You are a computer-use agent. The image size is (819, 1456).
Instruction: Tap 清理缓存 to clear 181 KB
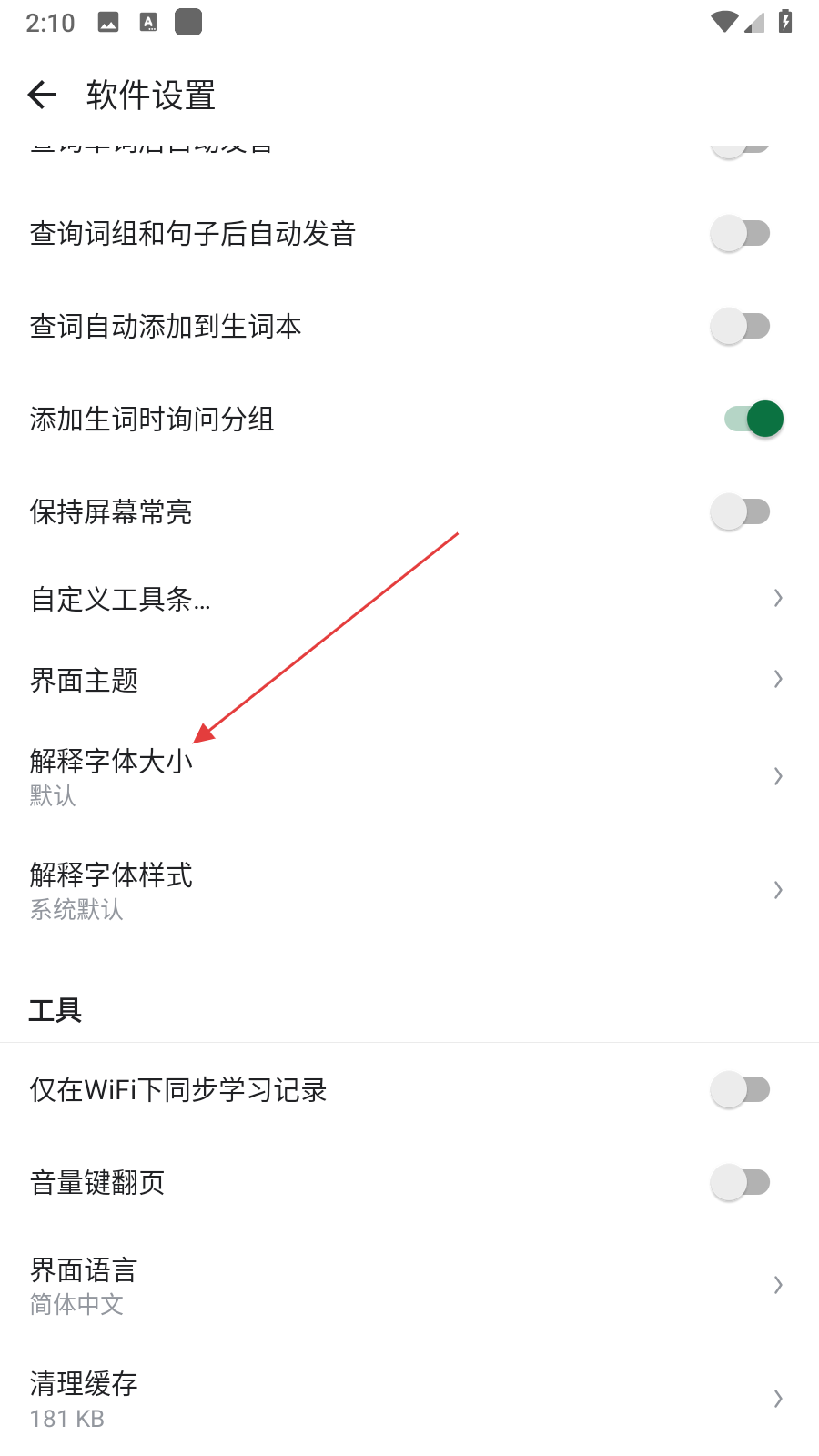(409, 1399)
